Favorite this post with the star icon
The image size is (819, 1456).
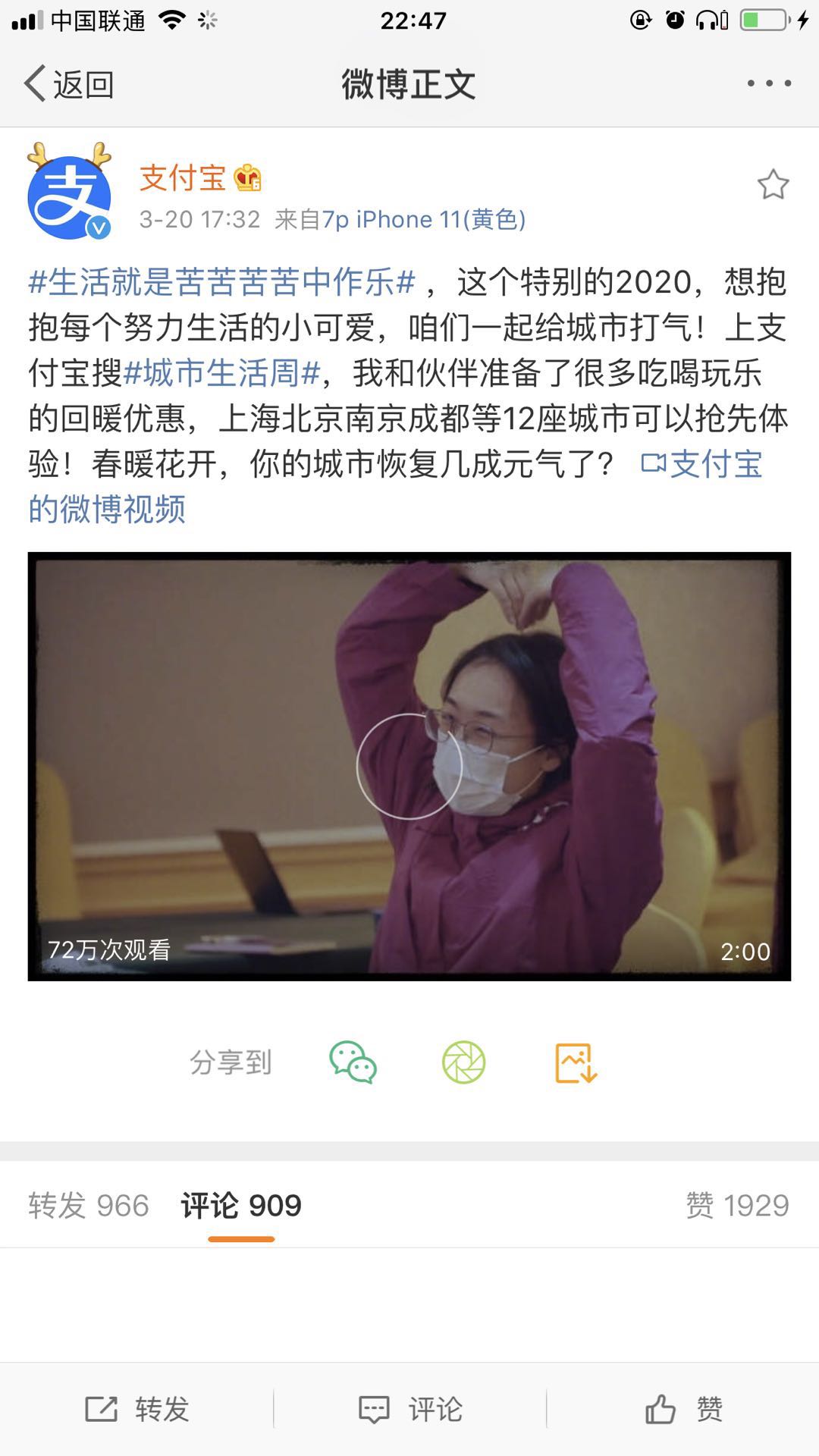coord(773,185)
